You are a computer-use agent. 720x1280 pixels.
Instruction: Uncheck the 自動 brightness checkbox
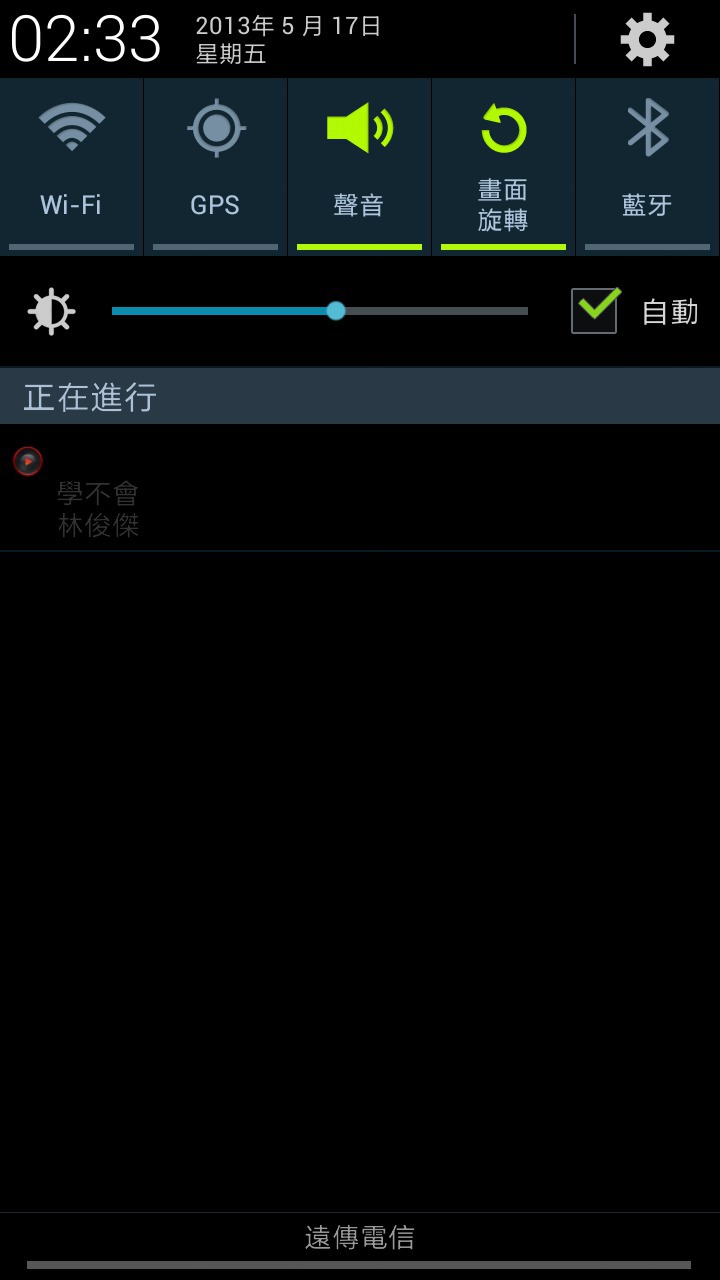(595, 311)
